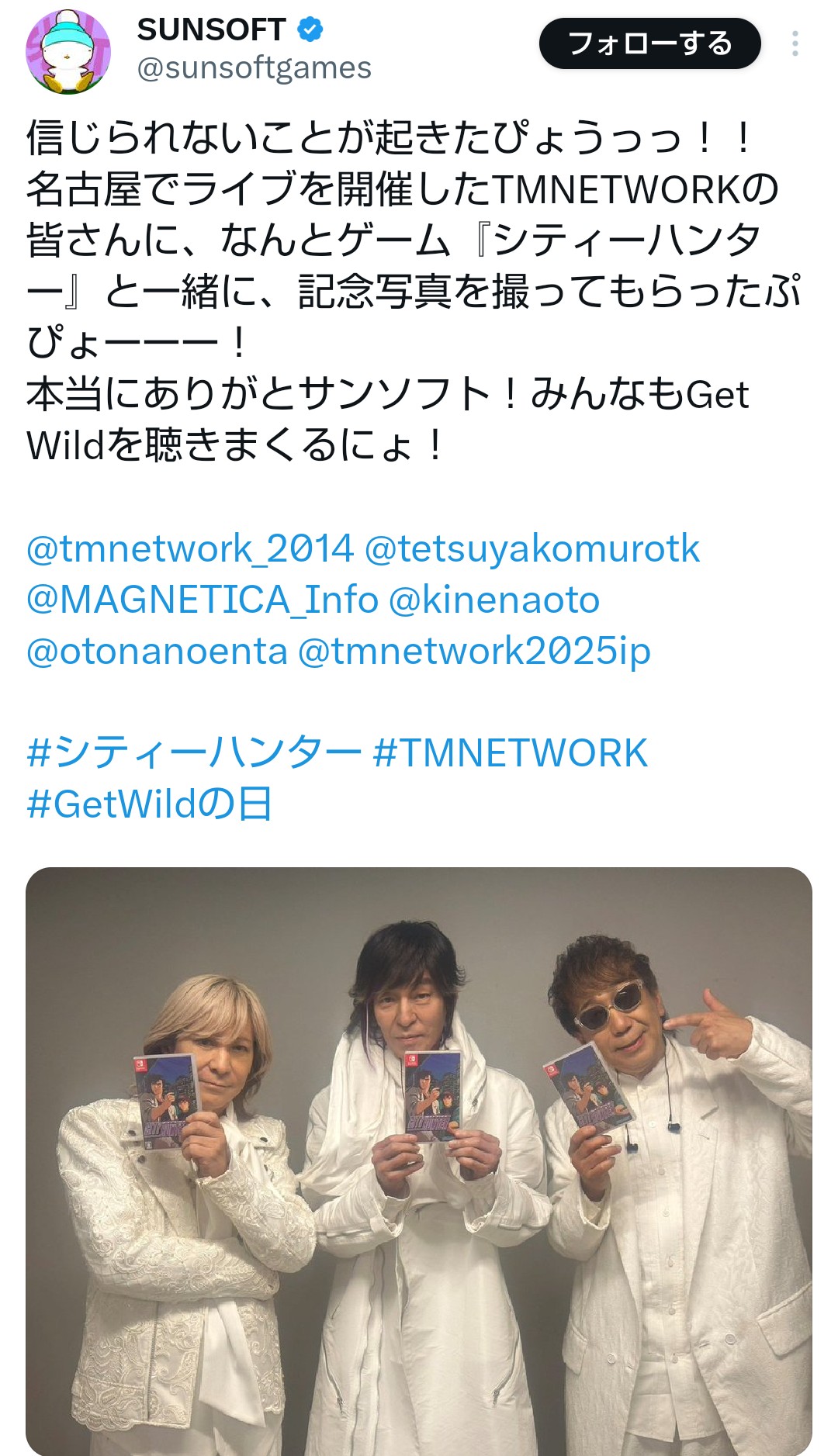
Task: Open the @tmnetwork_2014 mention
Action: [190, 548]
